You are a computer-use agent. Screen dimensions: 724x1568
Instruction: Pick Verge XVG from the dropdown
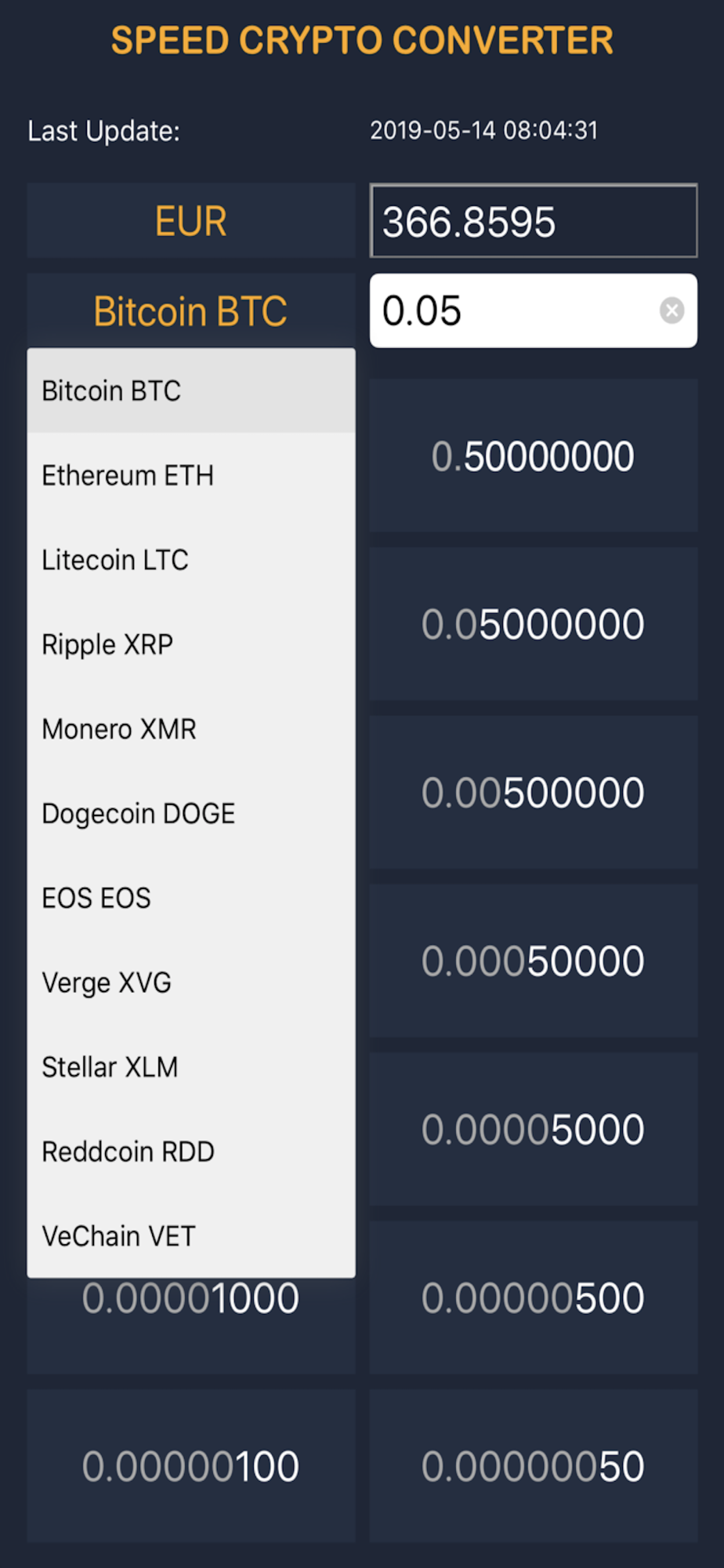coord(190,982)
